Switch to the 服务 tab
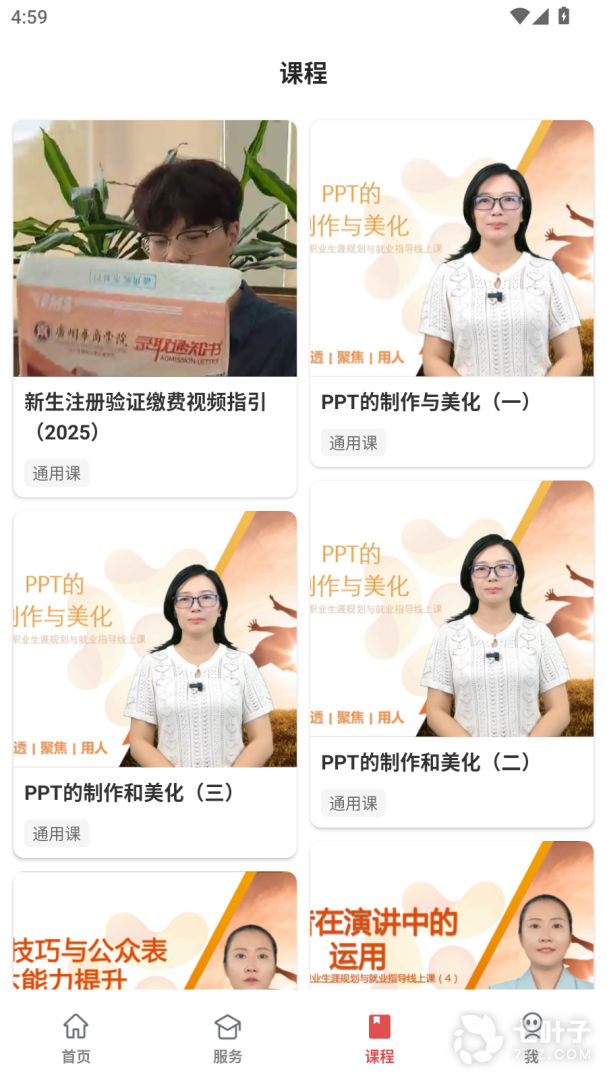The width and height of the screenshot is (607, 1080). coord(228,1038)
